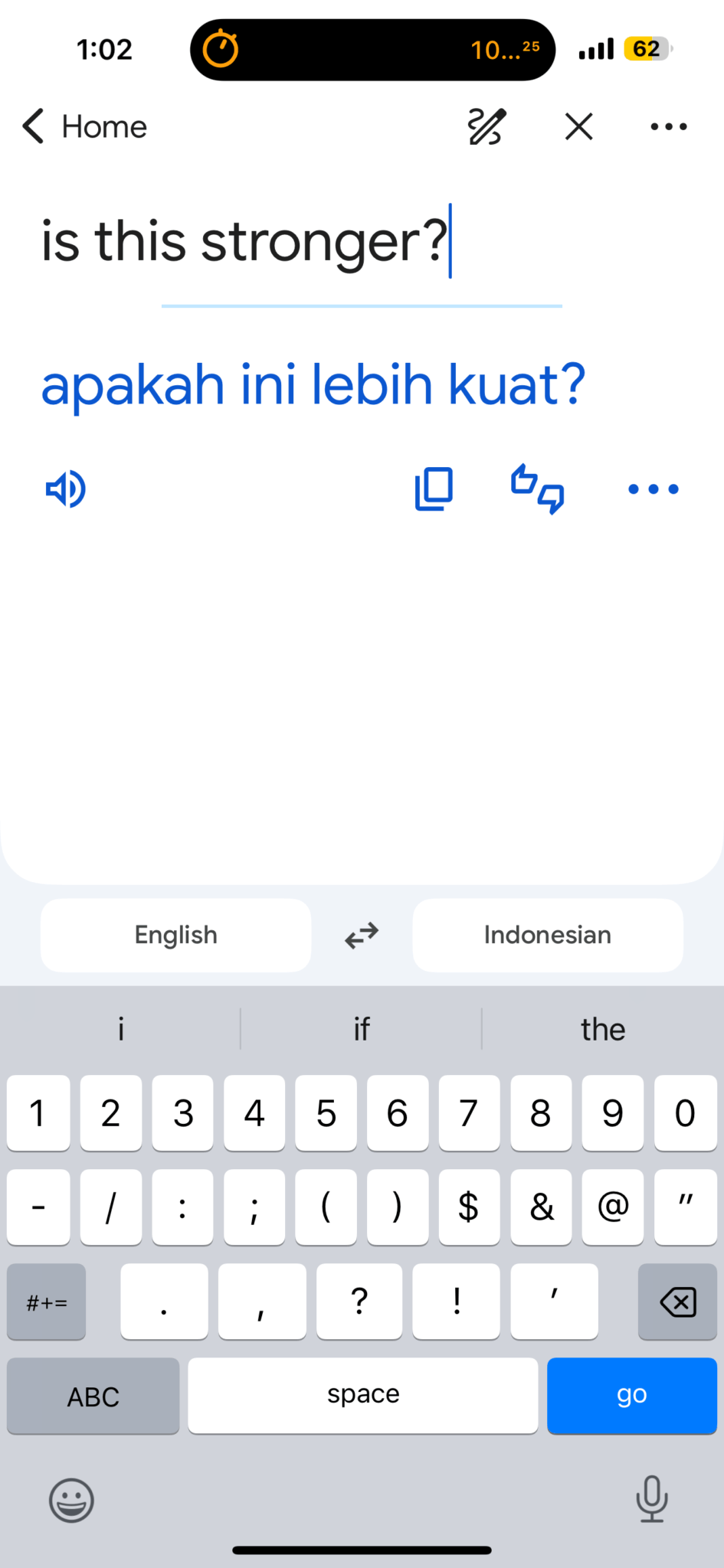Hit the blue go key
Viewport: 724px width, 1568px height.
pos(632,1395)
